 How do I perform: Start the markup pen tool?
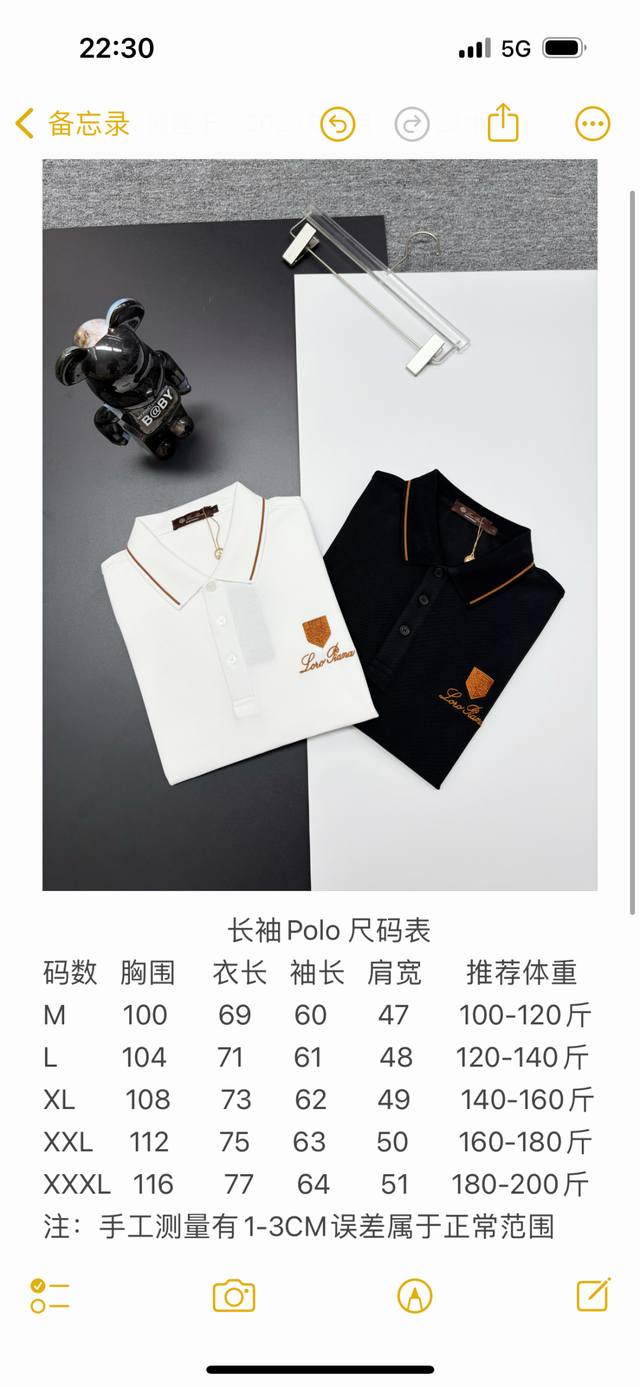pyautogui.click(x=414, y=1296)
